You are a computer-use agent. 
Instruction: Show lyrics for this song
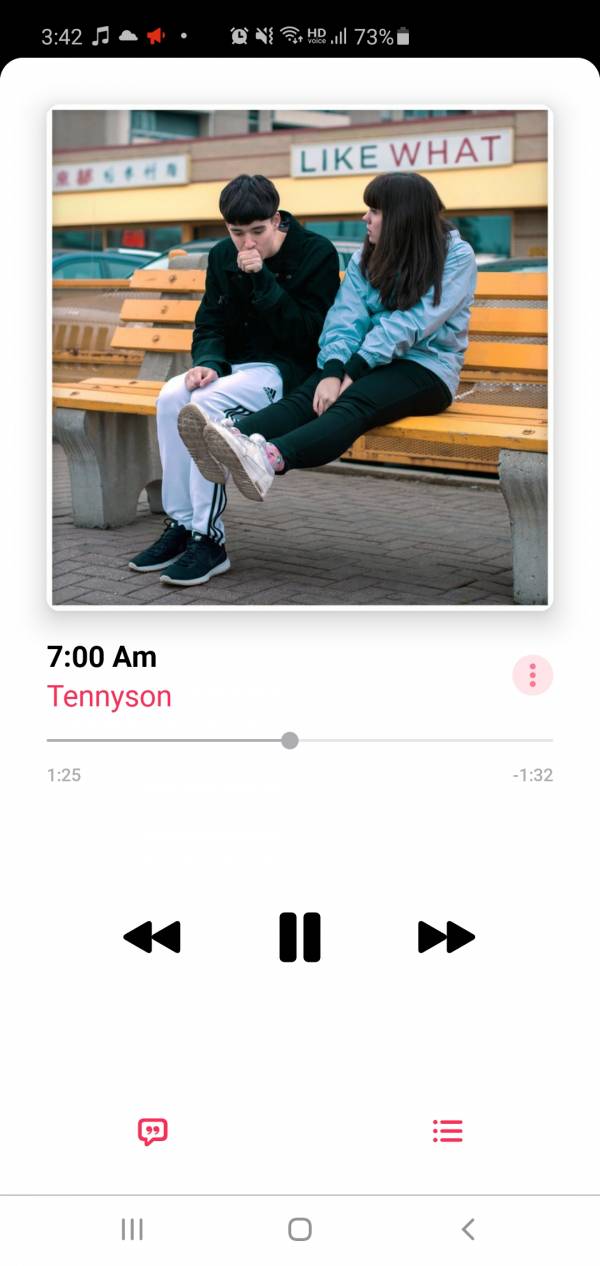(152, 1131)
